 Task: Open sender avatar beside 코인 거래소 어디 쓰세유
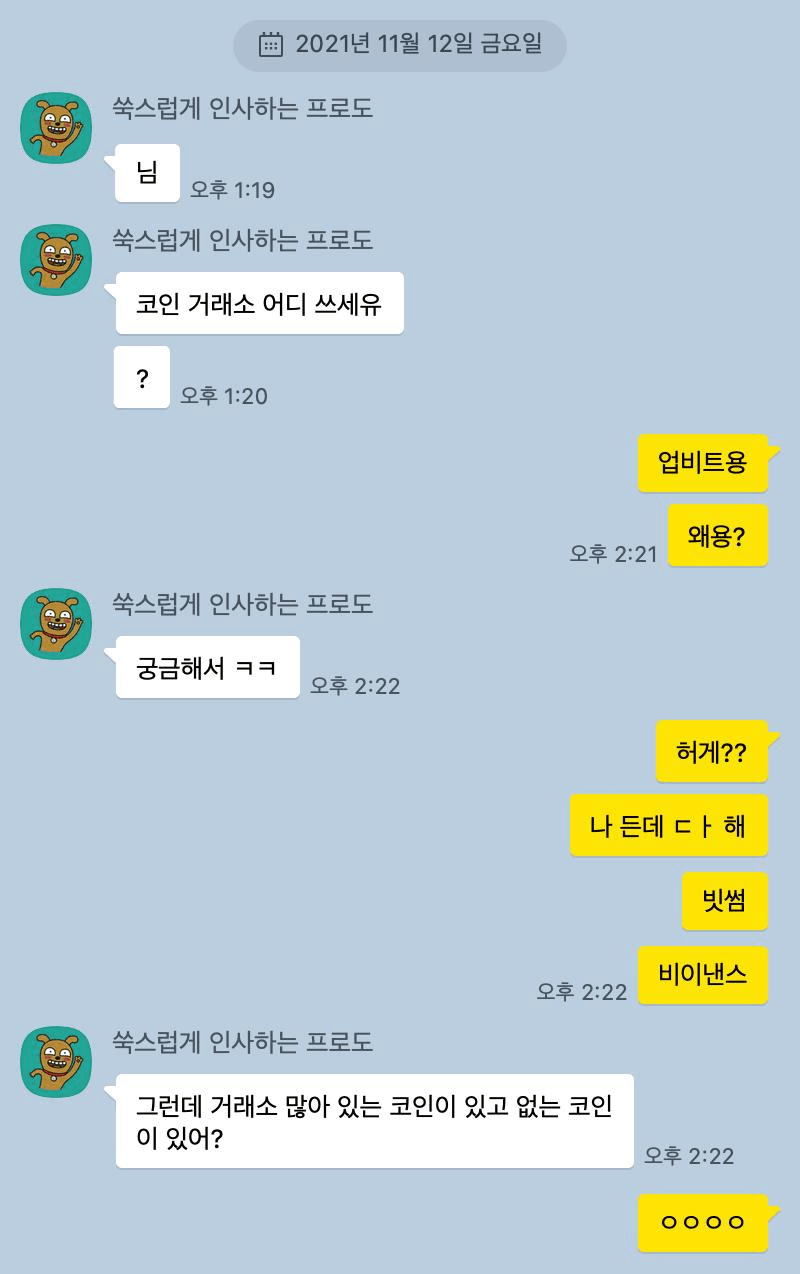[x=56, y=260]
